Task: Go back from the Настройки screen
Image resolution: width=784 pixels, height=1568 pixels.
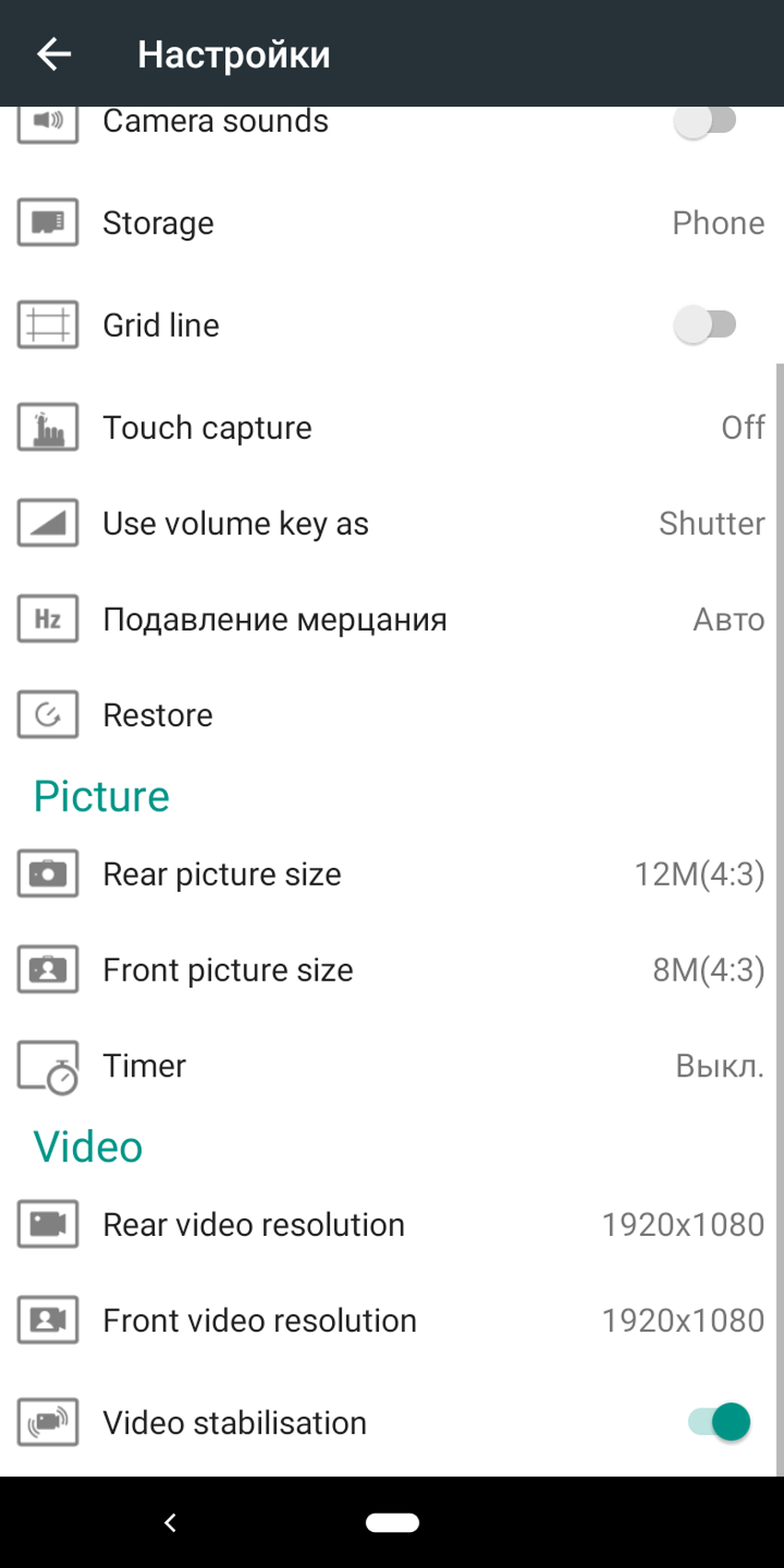Action: [53, 54]
